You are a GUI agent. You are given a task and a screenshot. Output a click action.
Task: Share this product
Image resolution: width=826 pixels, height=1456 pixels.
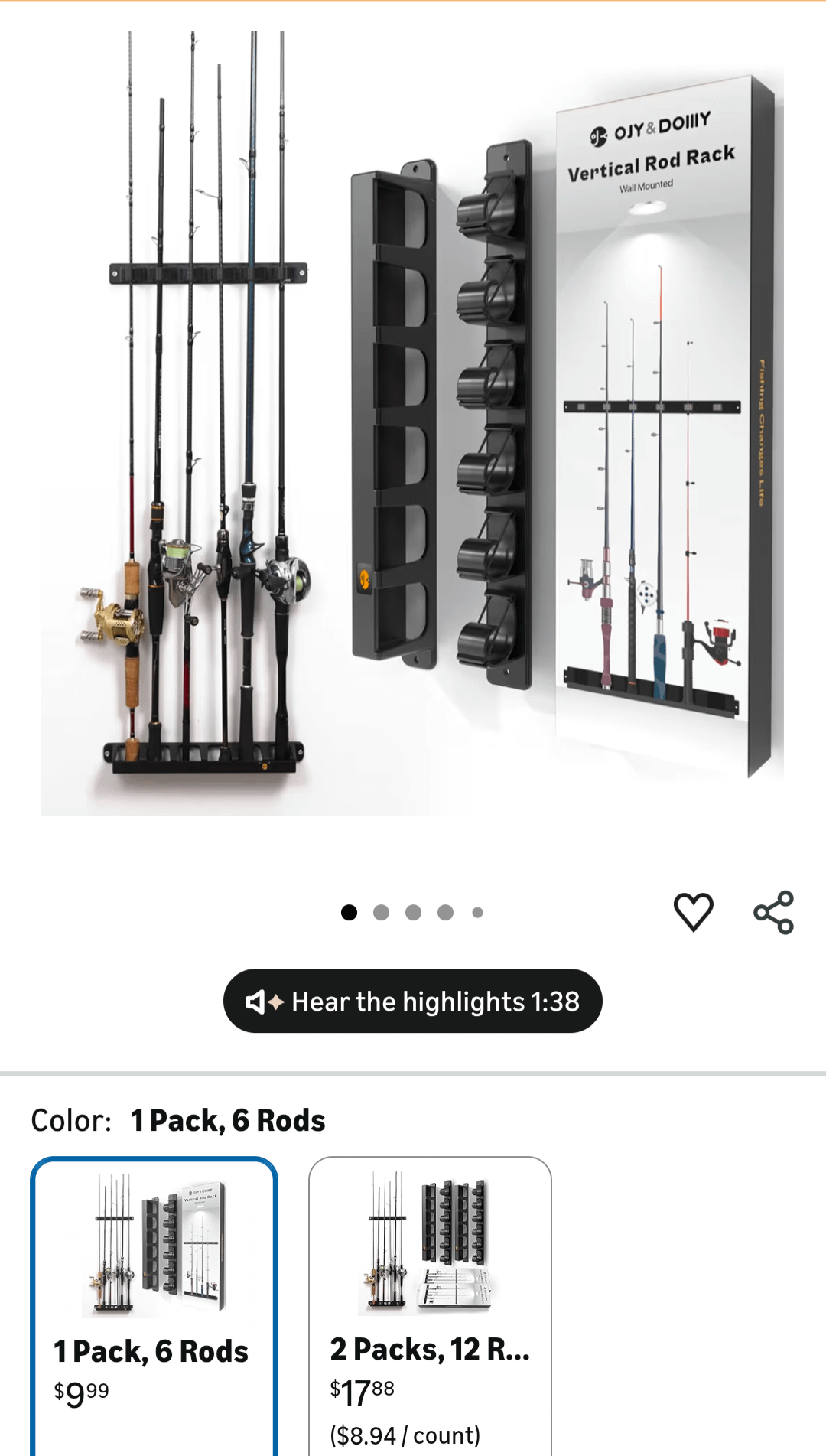tap(774, 912)
